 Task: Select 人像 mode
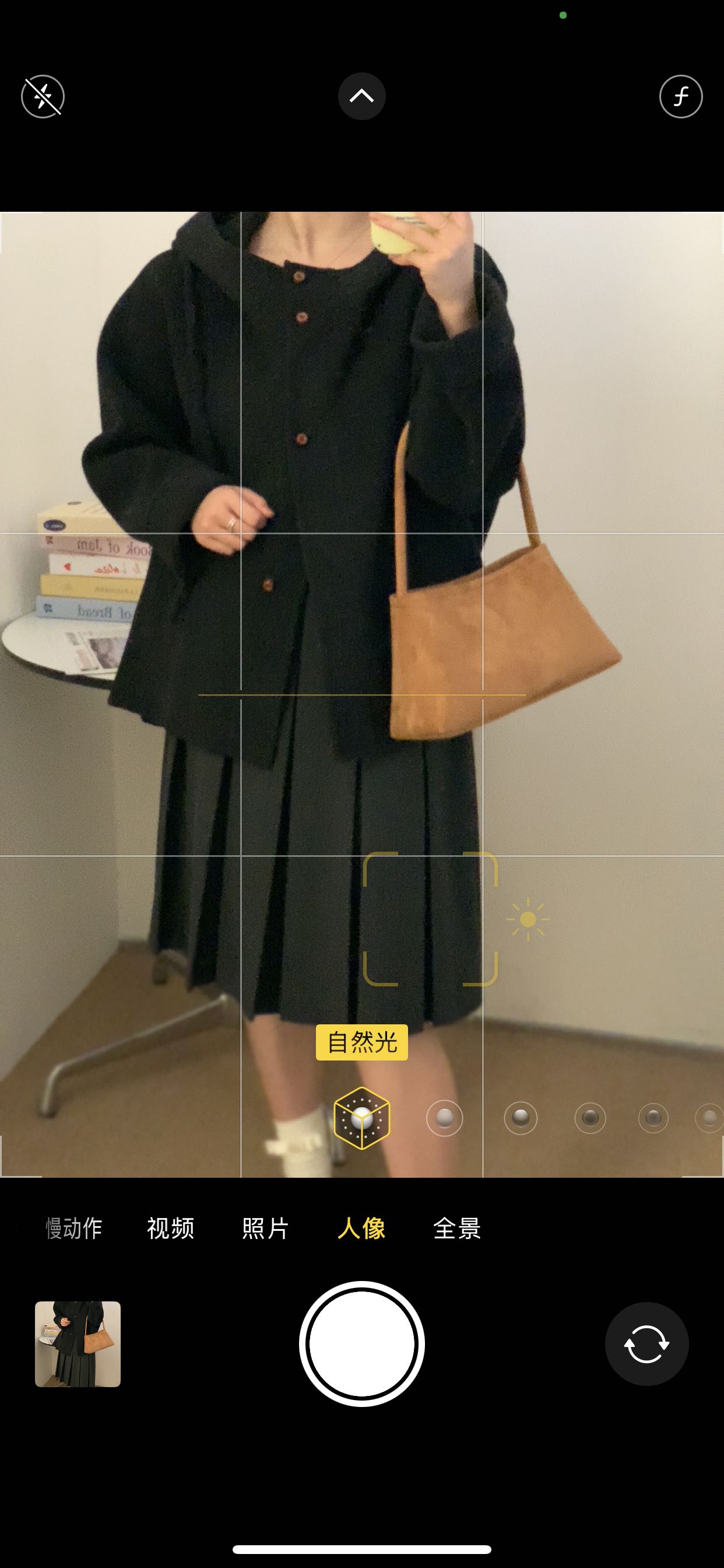pos(361,1228)
